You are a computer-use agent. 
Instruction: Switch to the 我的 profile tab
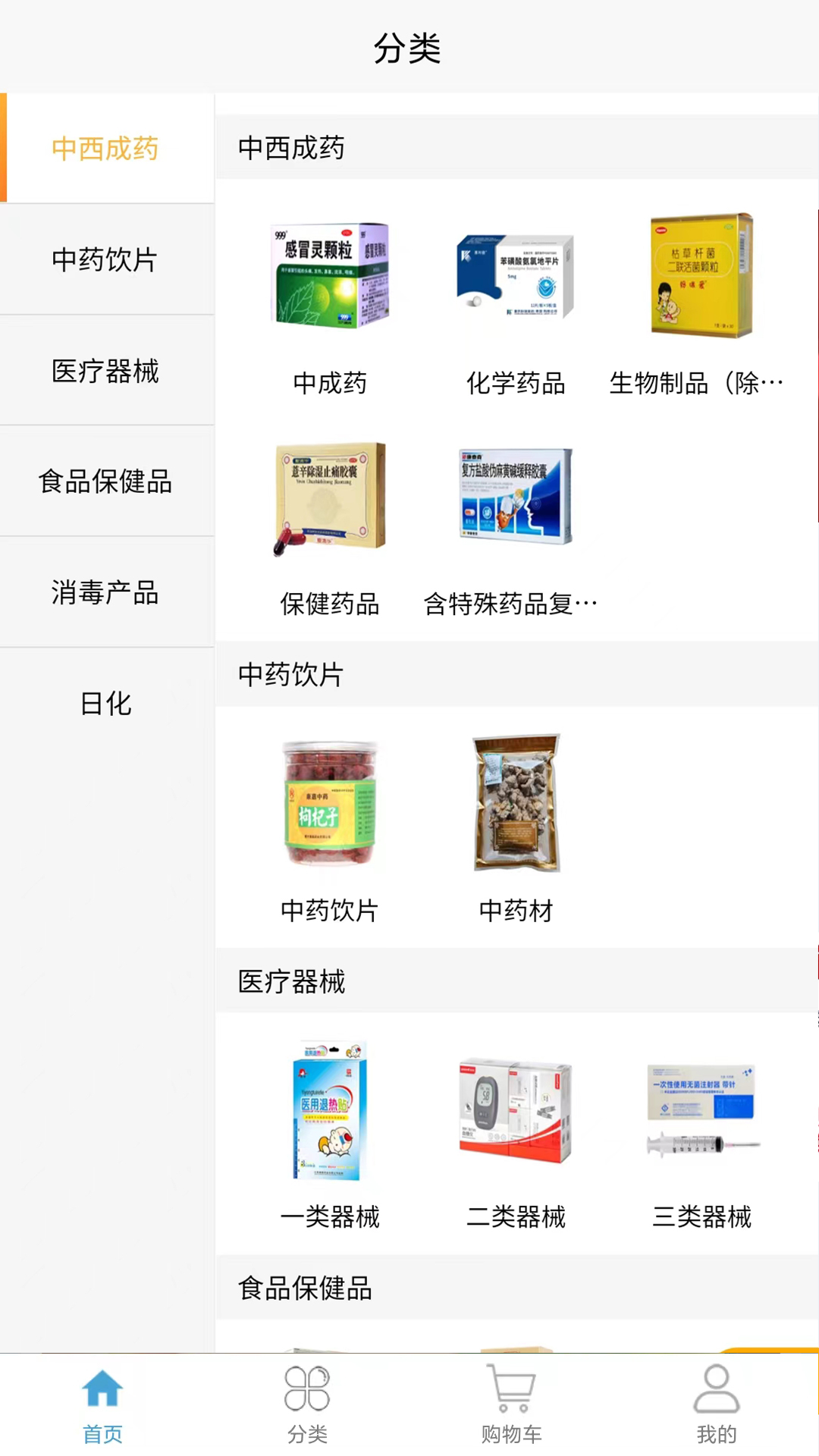(717, 1404)
